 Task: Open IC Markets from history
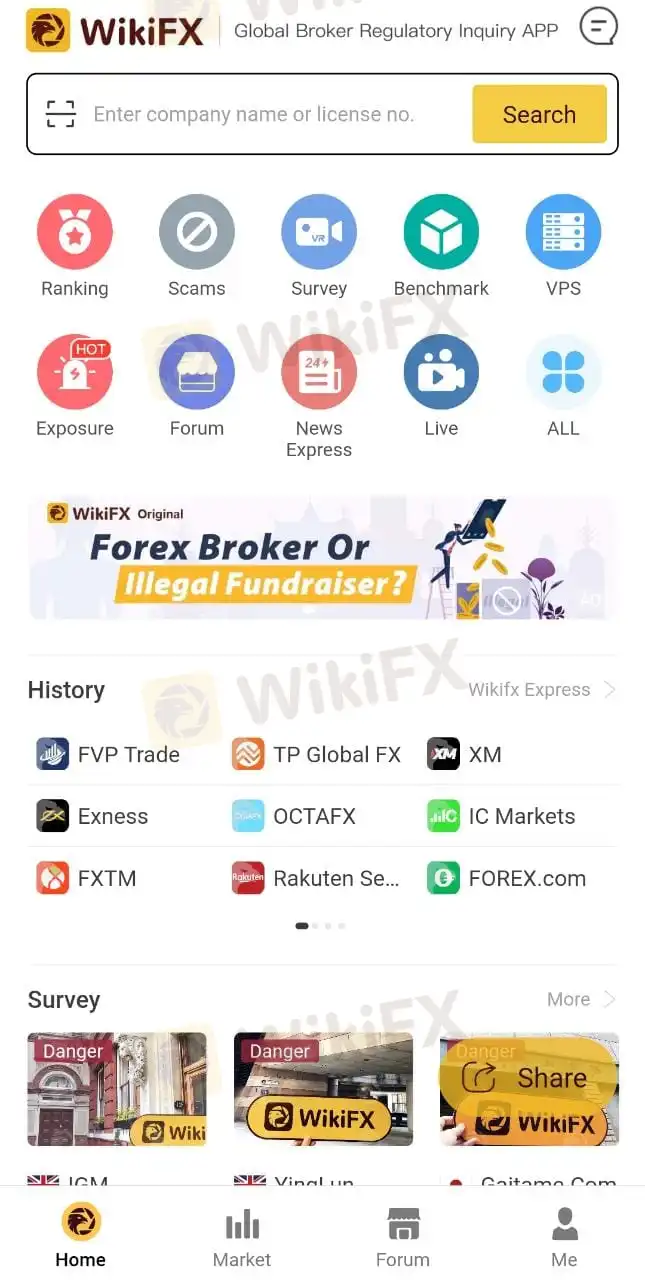(503, 816)
